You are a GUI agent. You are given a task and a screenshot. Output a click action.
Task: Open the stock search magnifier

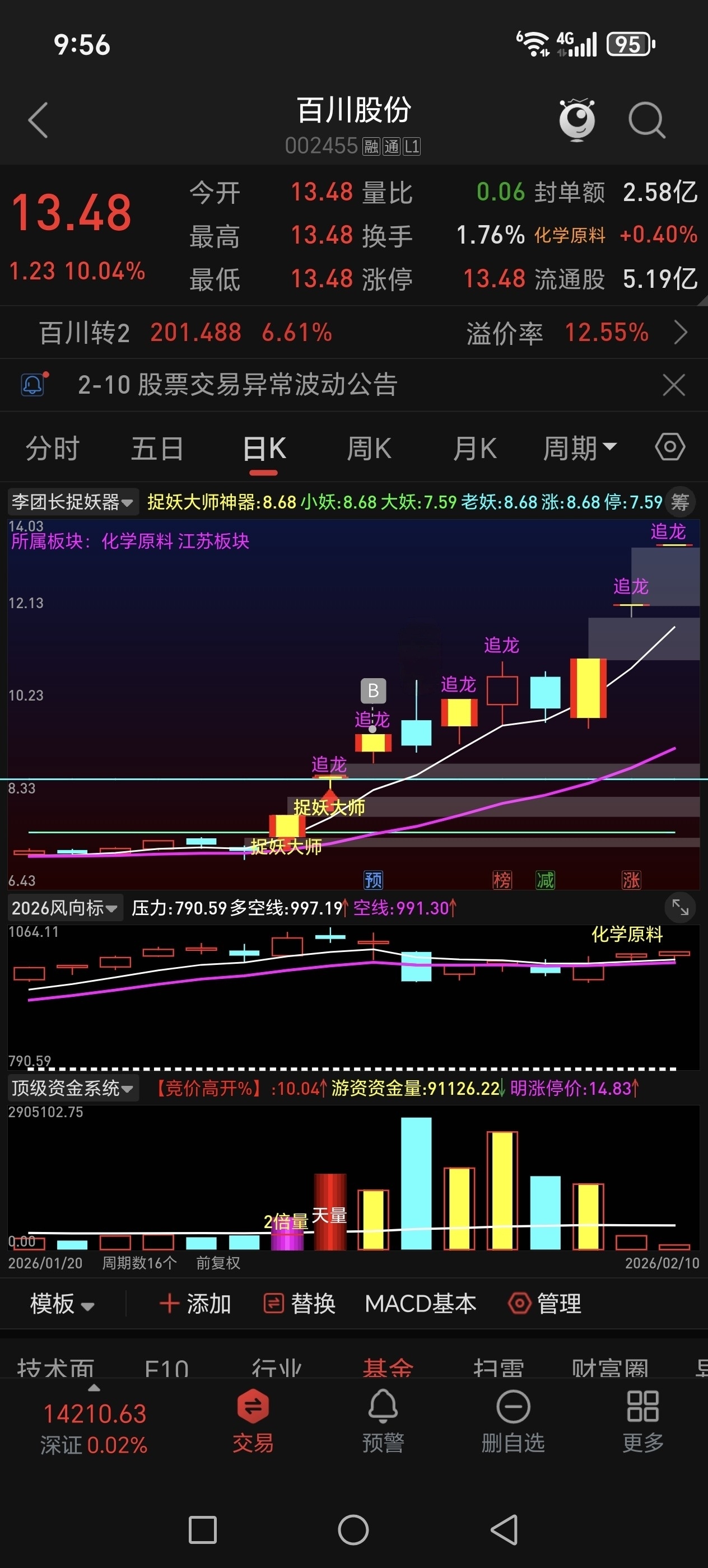coord(646,120)
